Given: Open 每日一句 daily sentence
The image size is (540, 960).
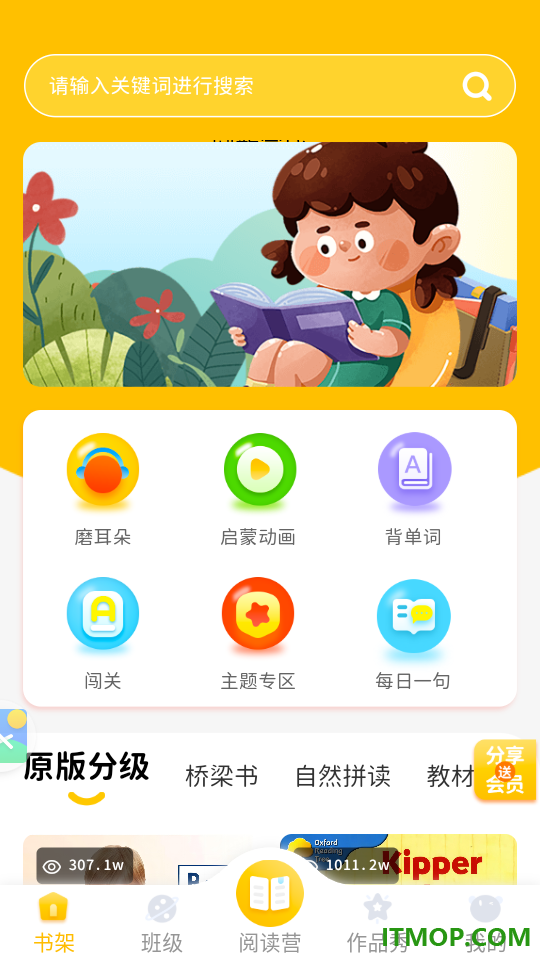Looking at the screenshot, I should coord(413,634).
